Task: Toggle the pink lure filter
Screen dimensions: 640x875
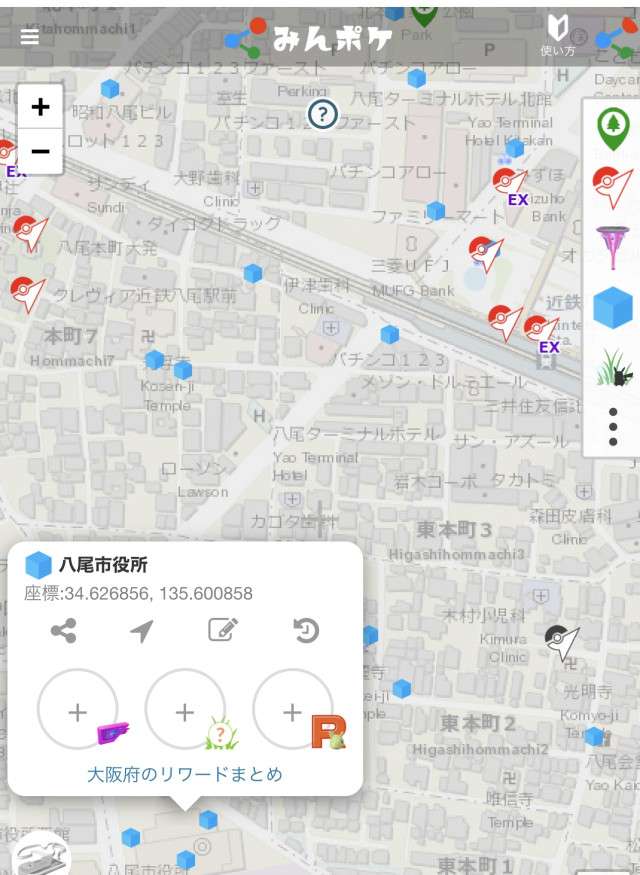Action: coord(612,248)
